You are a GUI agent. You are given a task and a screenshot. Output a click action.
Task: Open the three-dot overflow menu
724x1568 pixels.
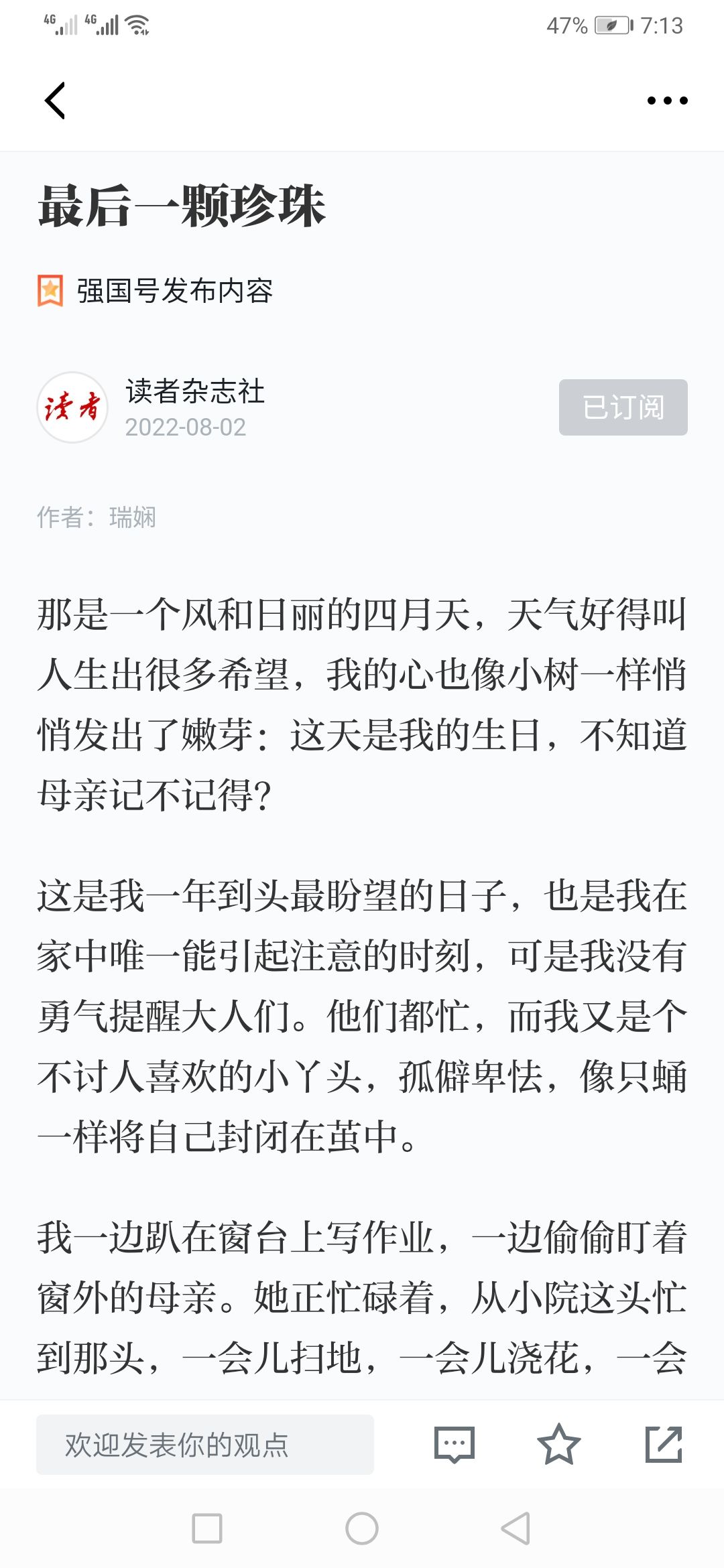(667, 101)
